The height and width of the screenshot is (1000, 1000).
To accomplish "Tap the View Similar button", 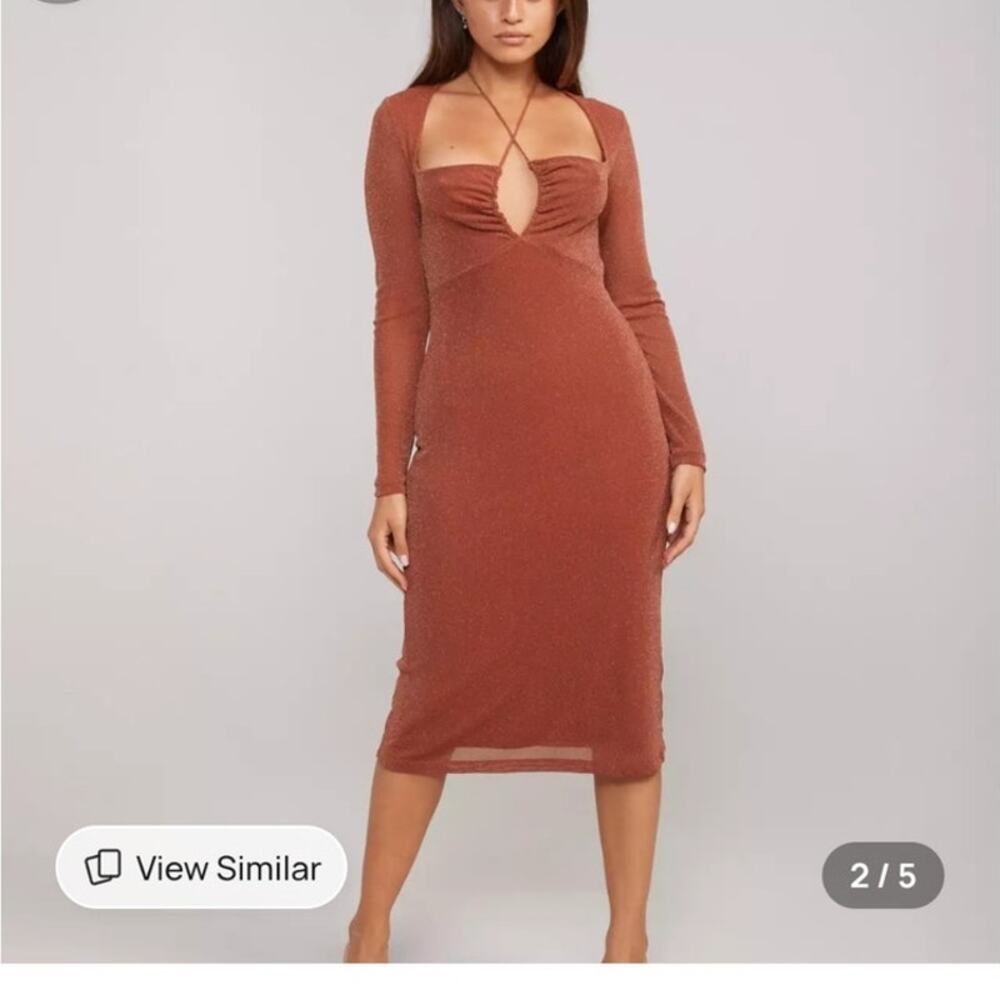I will [202, 868].
